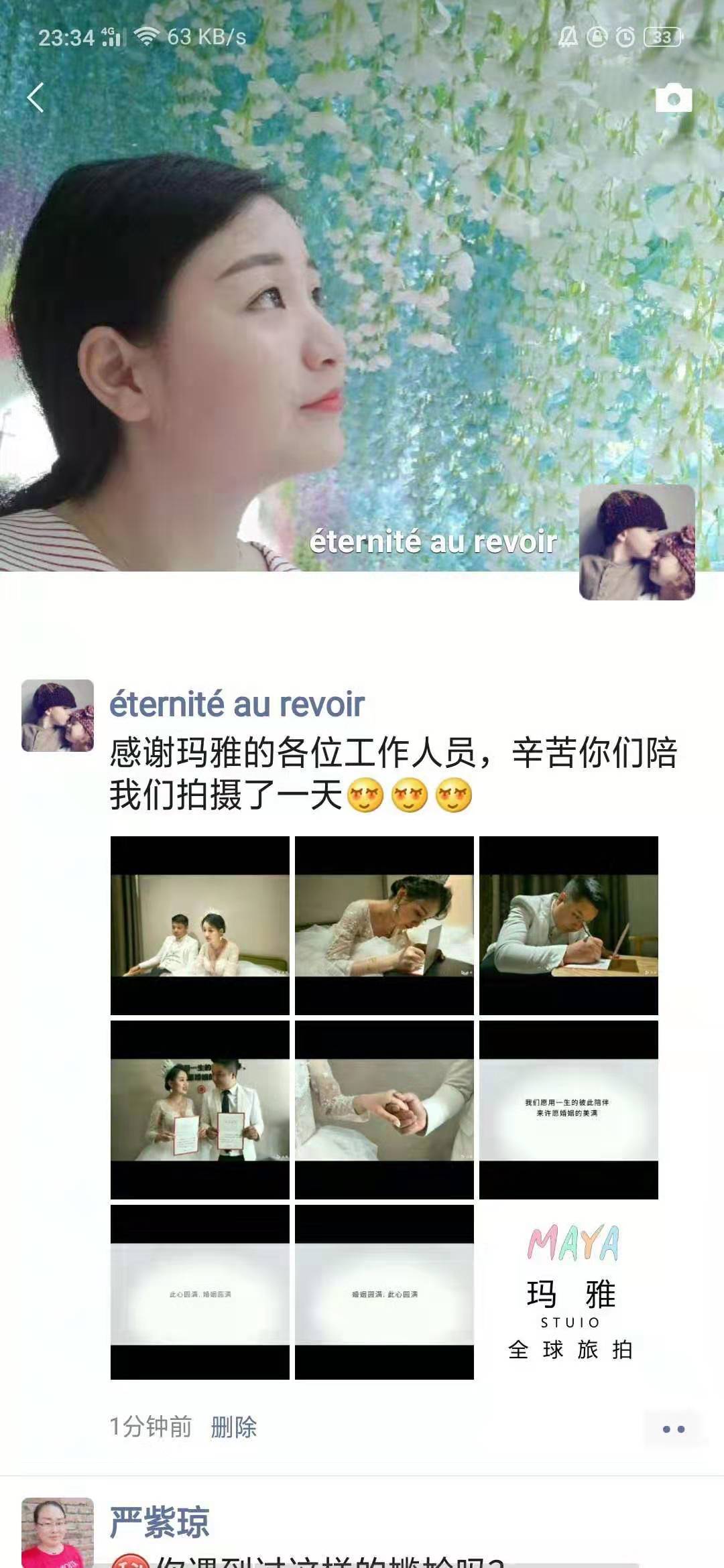Image resolution: width=724 pixels, height=1568 pixels.
Task: Open the photo of the bride writing
Action: pyautogui.click(x=384, y=925)
